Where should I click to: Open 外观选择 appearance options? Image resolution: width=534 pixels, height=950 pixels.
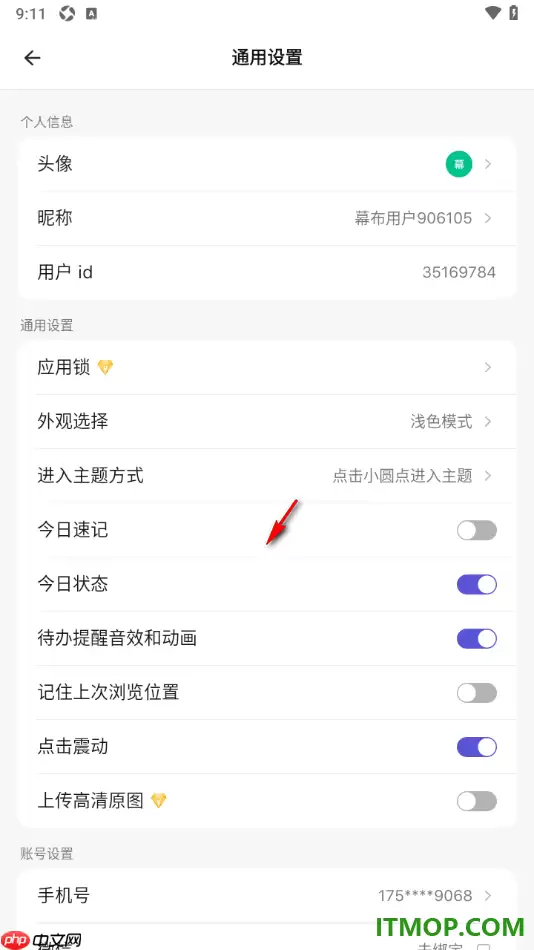tap(267, 422)
